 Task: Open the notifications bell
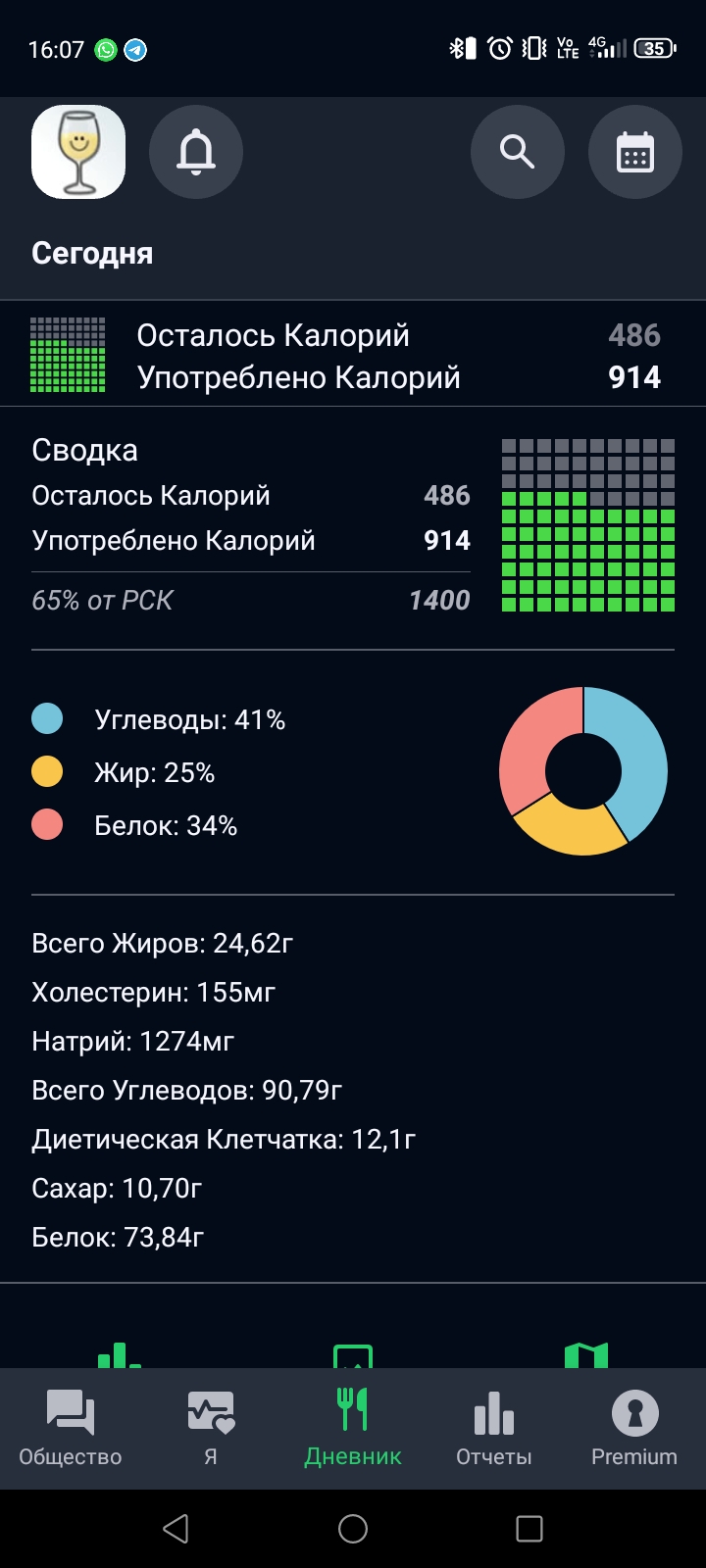coord(196,152)
